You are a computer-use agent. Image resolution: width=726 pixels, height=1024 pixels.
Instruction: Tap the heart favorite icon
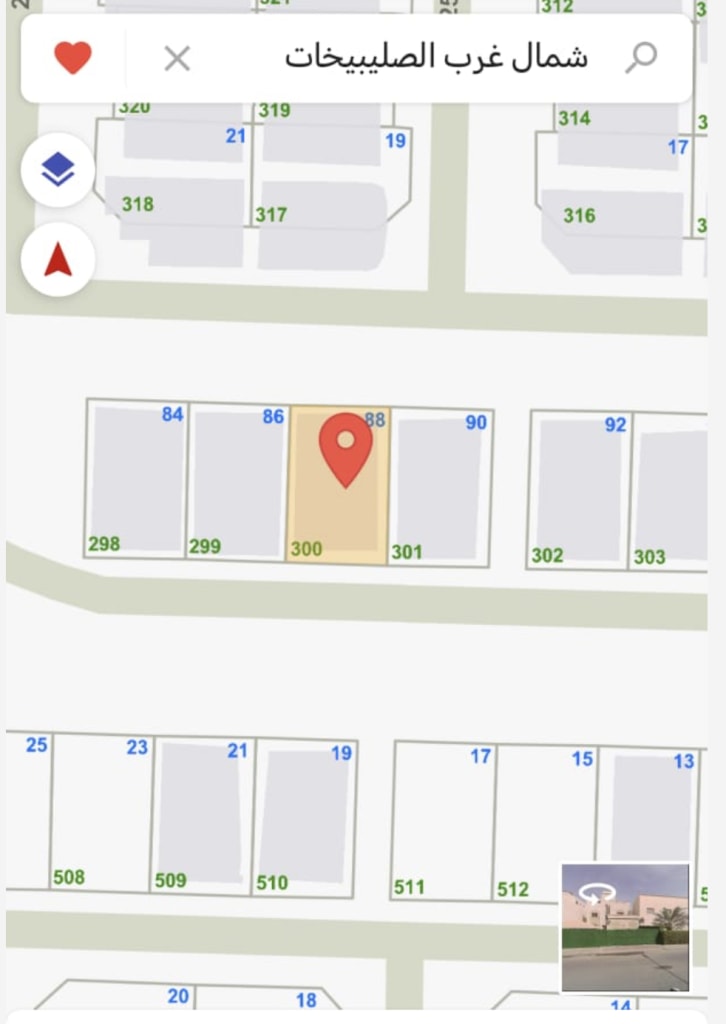[x=73, y=58]
